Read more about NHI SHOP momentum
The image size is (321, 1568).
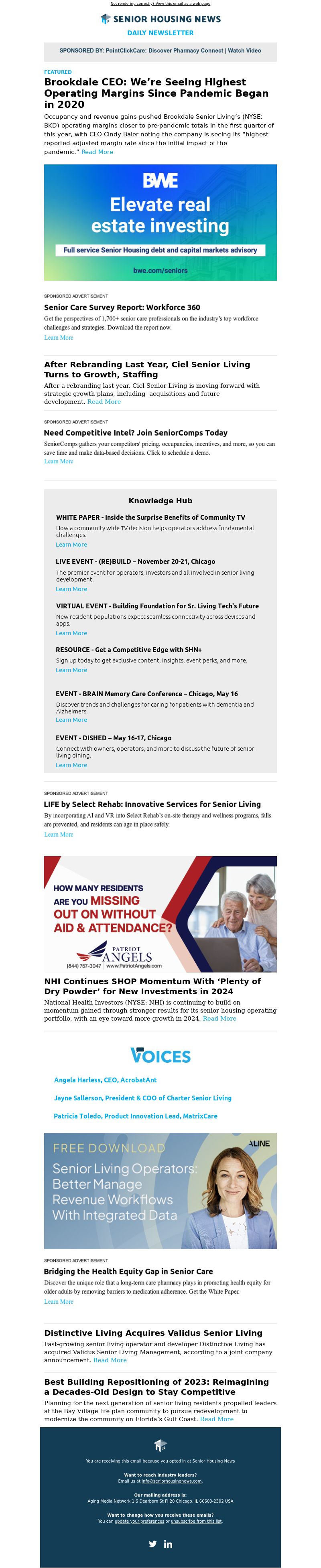click(219, 1018)
